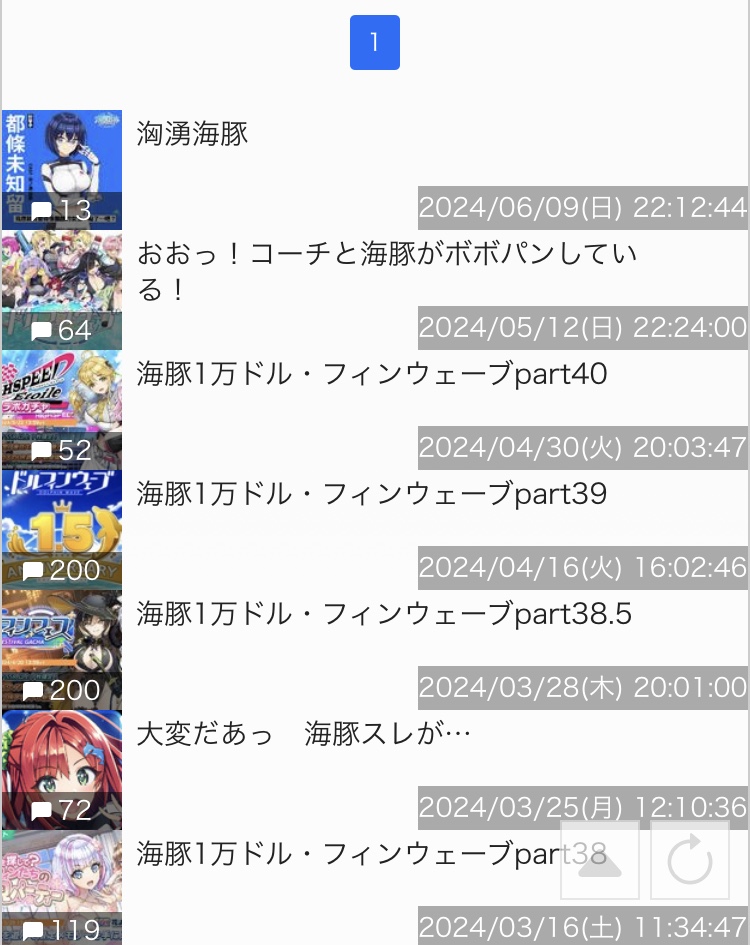Open thread 海豚1万ドル・フィンウェーブpart39
The image size is (750, 945).
(371, 494)
